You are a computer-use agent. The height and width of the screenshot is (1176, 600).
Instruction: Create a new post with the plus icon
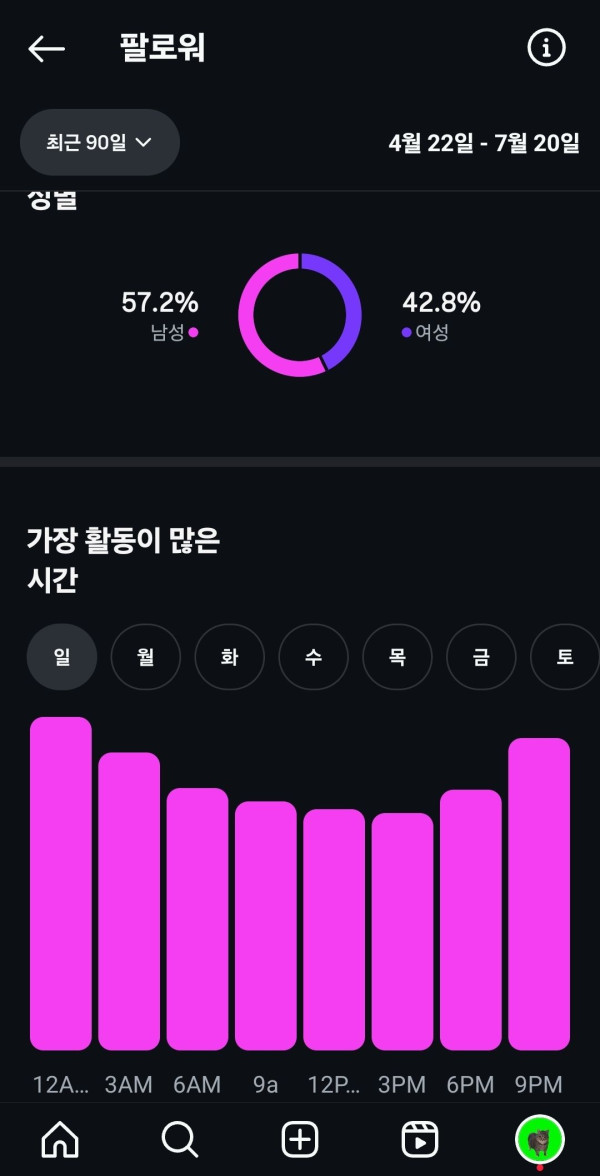pos(300,1139)
